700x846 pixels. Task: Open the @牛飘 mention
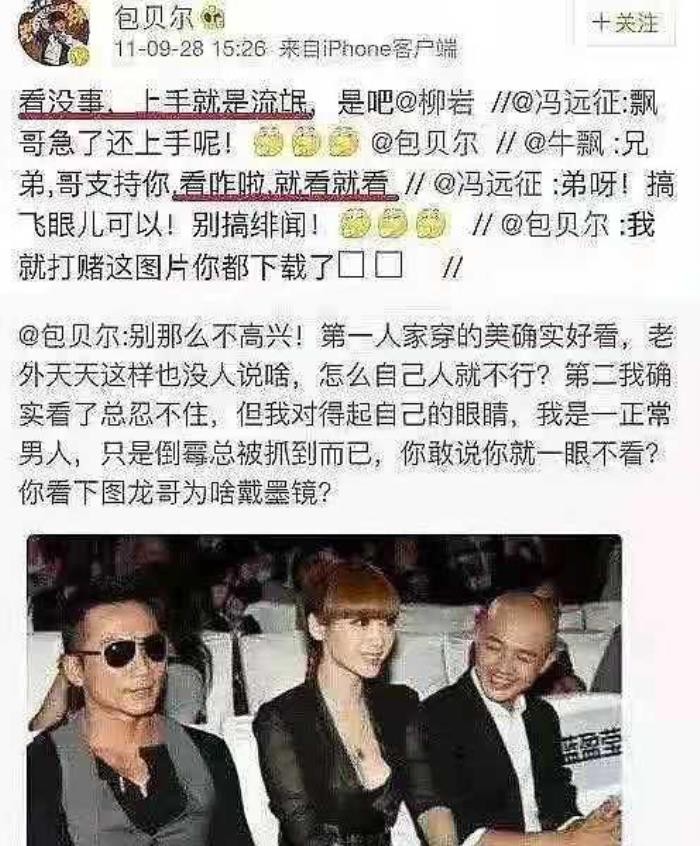tap(574, 142)
